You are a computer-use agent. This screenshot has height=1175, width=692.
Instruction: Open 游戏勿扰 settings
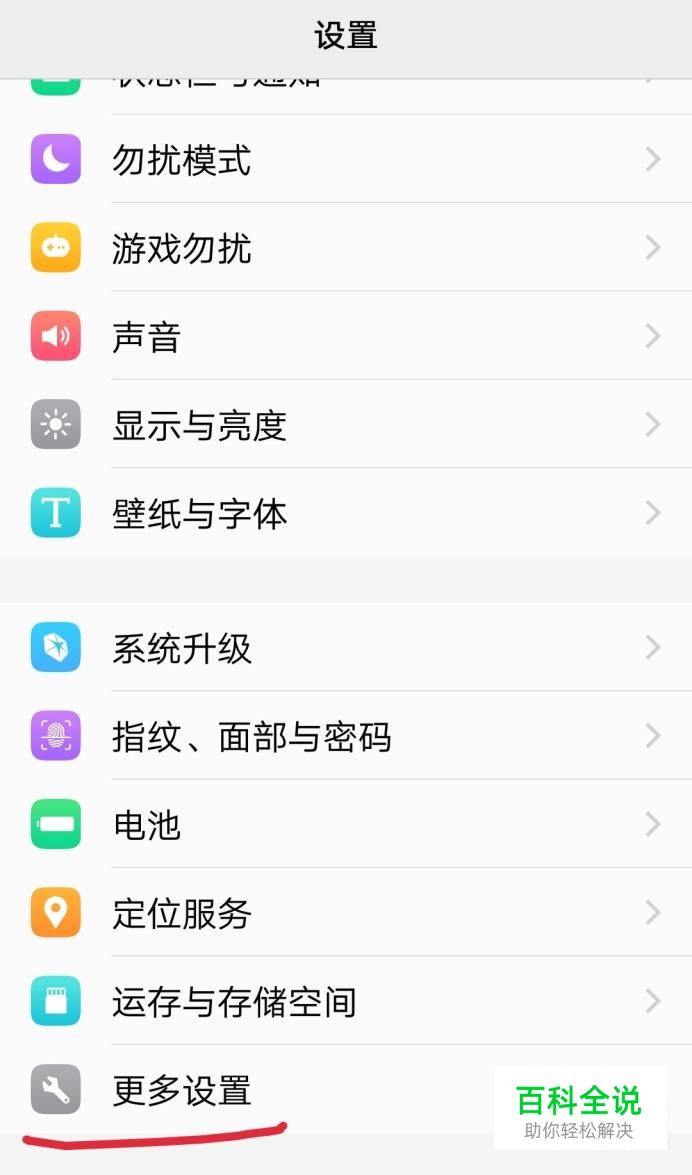click(181, 248)
